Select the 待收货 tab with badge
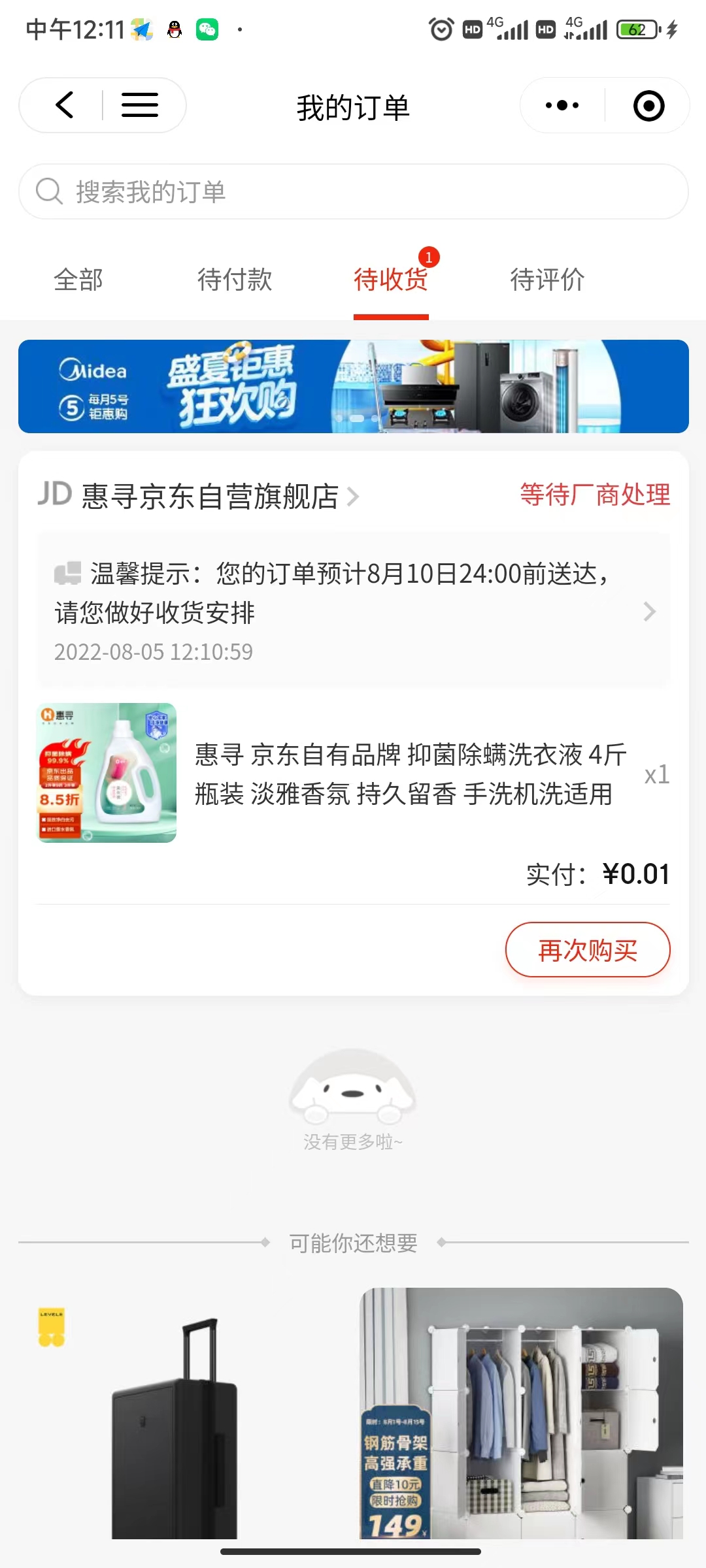Screen dimensions: 706x1568 [390, 280]
